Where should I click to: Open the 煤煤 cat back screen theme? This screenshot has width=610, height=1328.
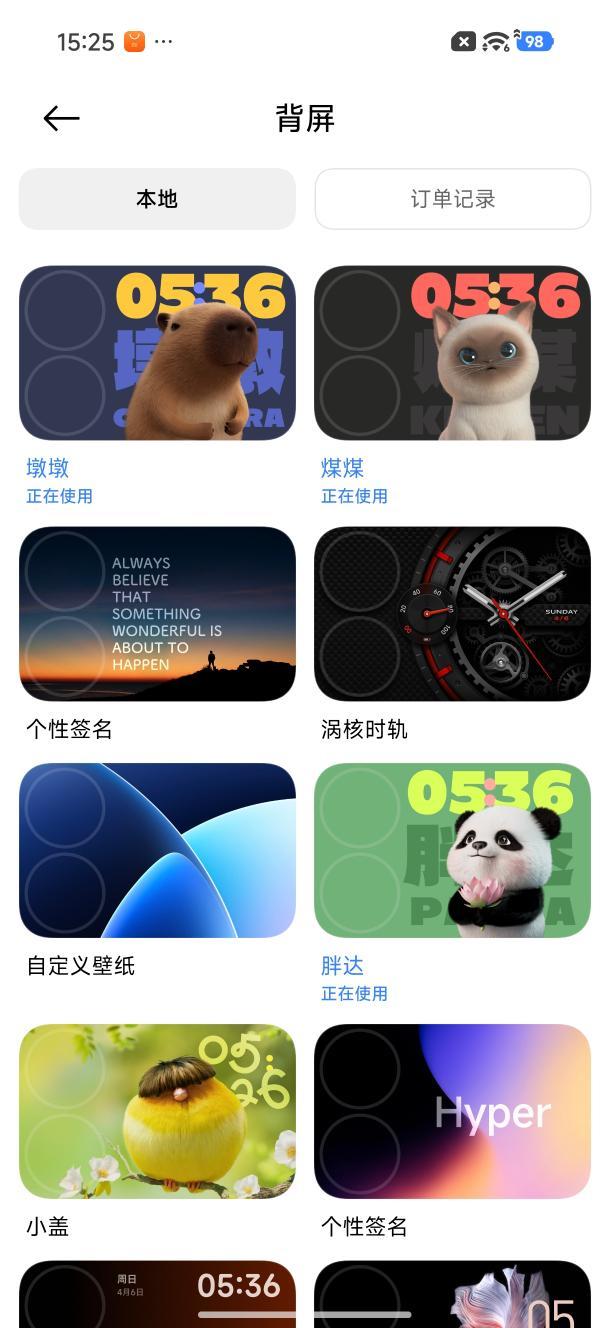[452, 353]
